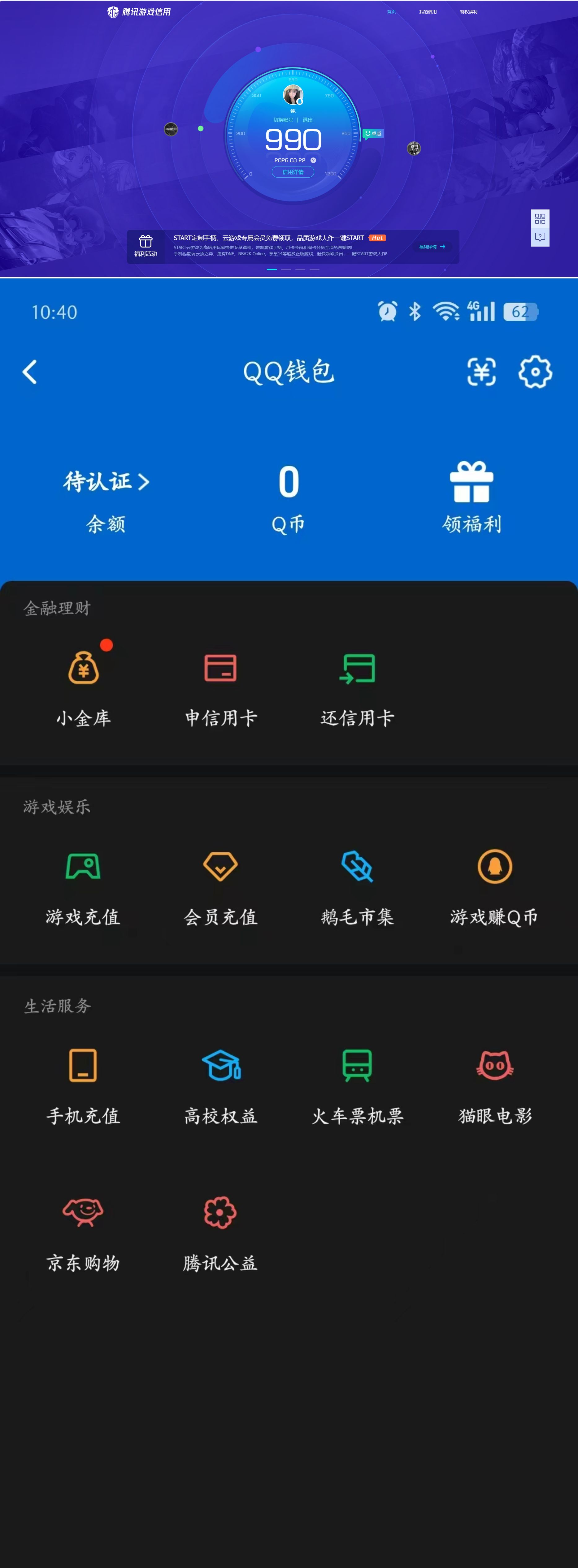The width and height of the screenshot is (578, 1568).
Task: Open the 特权福利 menu item
Action: tap(470, 11)
